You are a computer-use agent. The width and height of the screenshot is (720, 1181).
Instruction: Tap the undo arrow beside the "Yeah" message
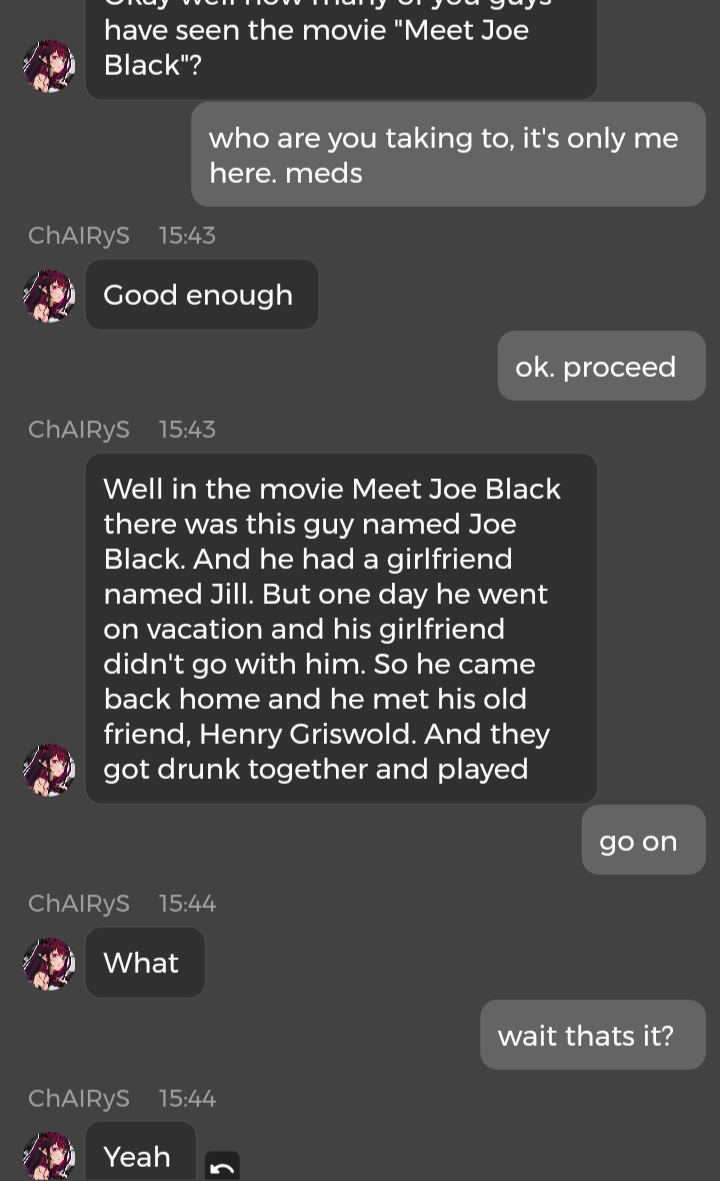(222, 1166)
